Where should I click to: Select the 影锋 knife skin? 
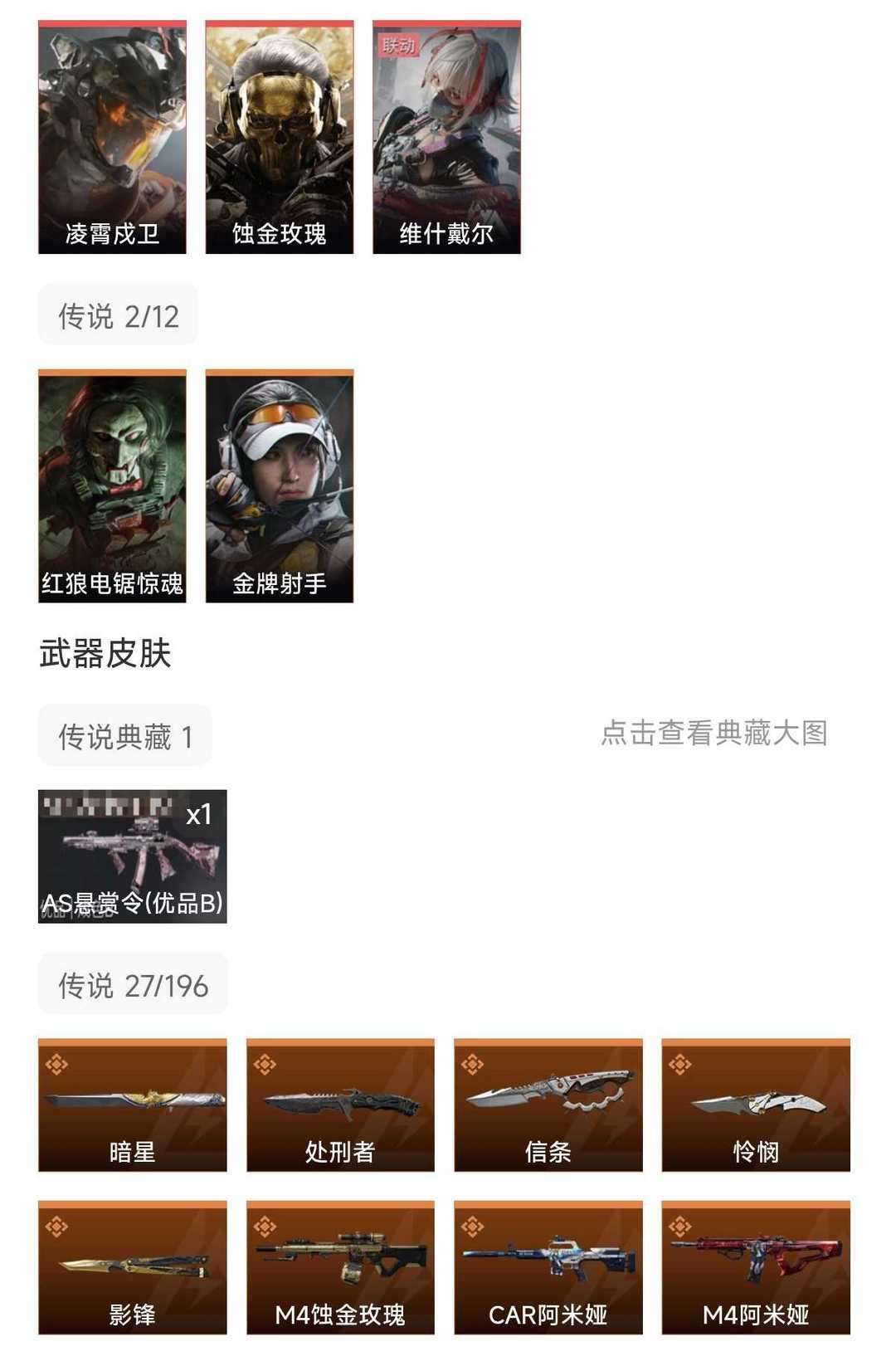coord(132,1267)
